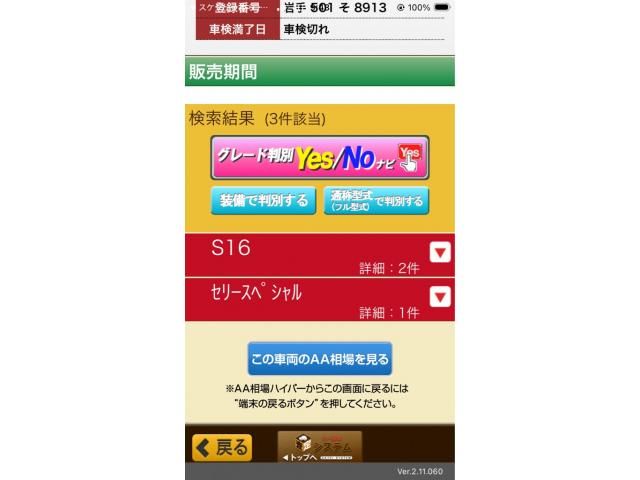
Task: Tap 装備で判別する button
Action: pos(263,200)
